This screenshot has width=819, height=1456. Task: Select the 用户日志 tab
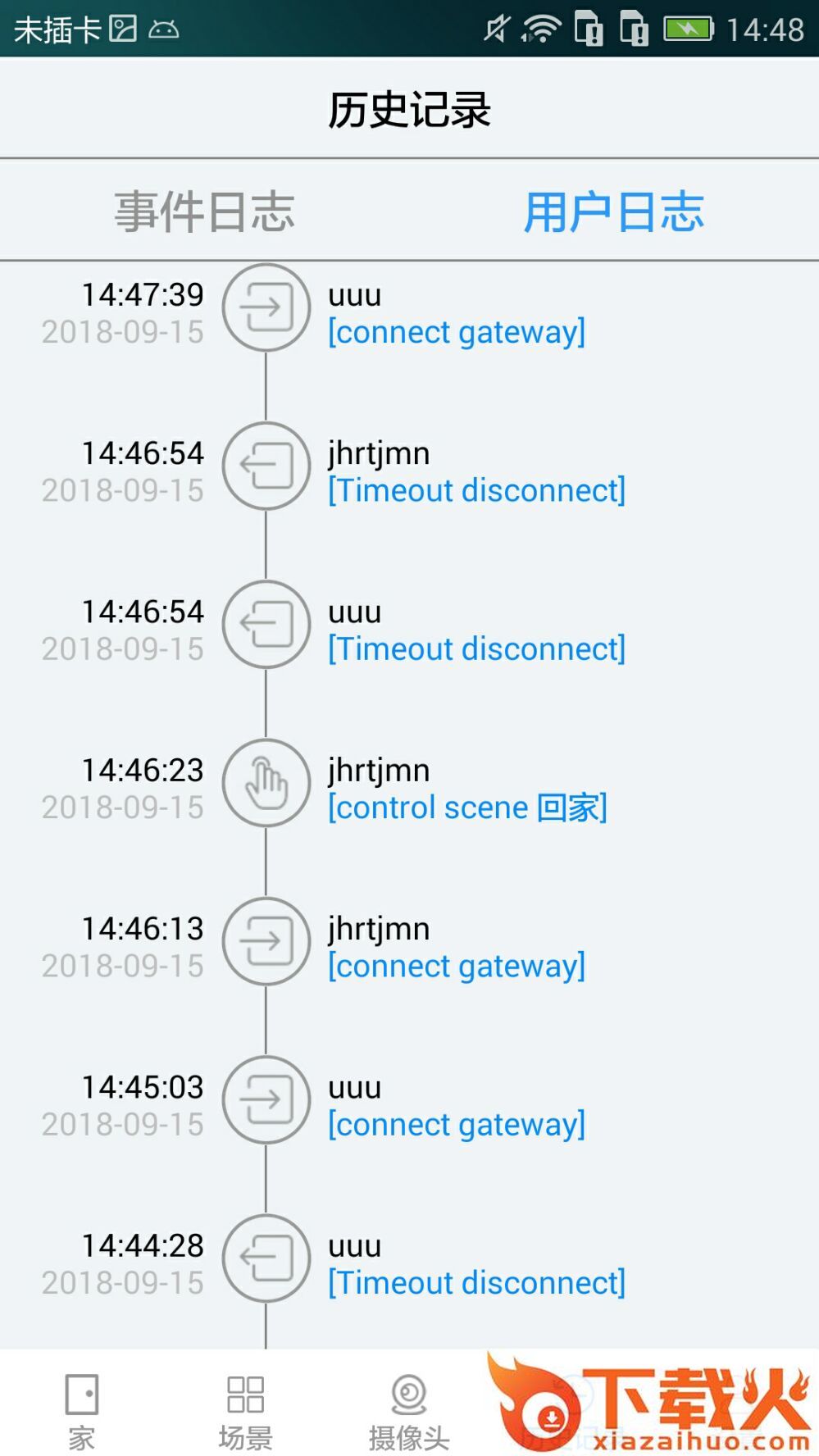(x=613, y=212)
